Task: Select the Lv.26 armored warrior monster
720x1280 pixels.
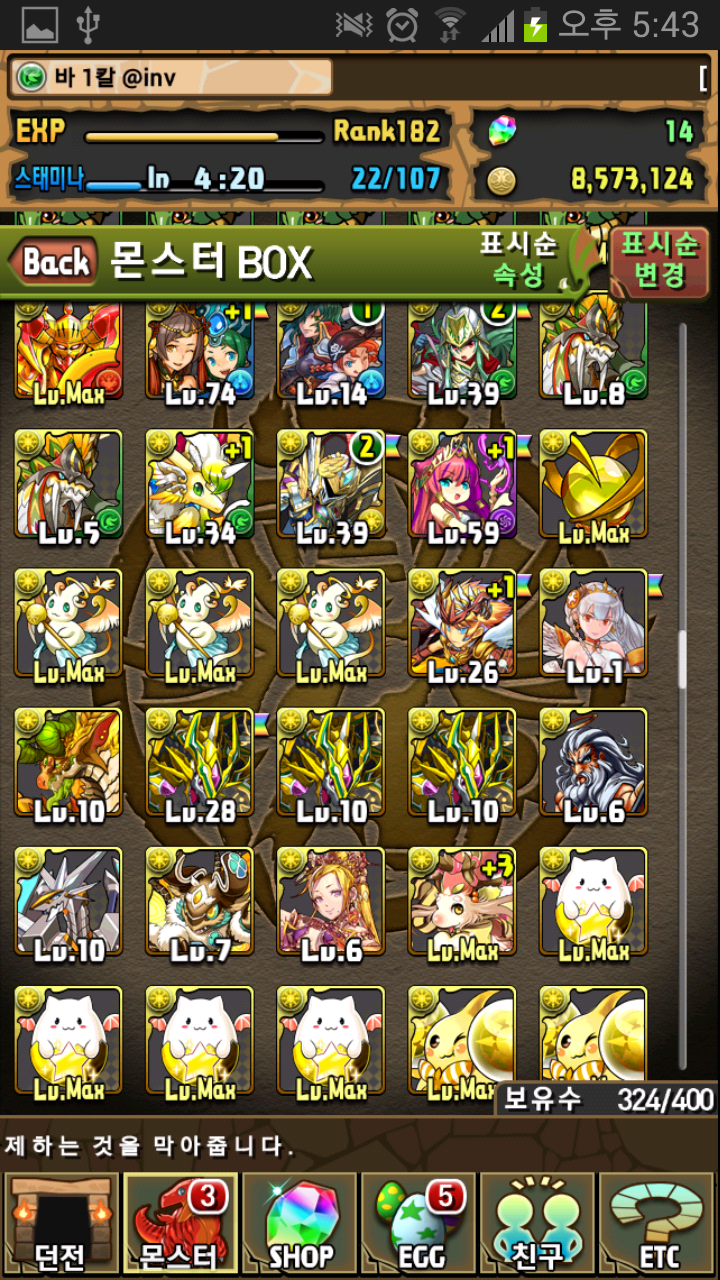Action: [x=462, y=624]
